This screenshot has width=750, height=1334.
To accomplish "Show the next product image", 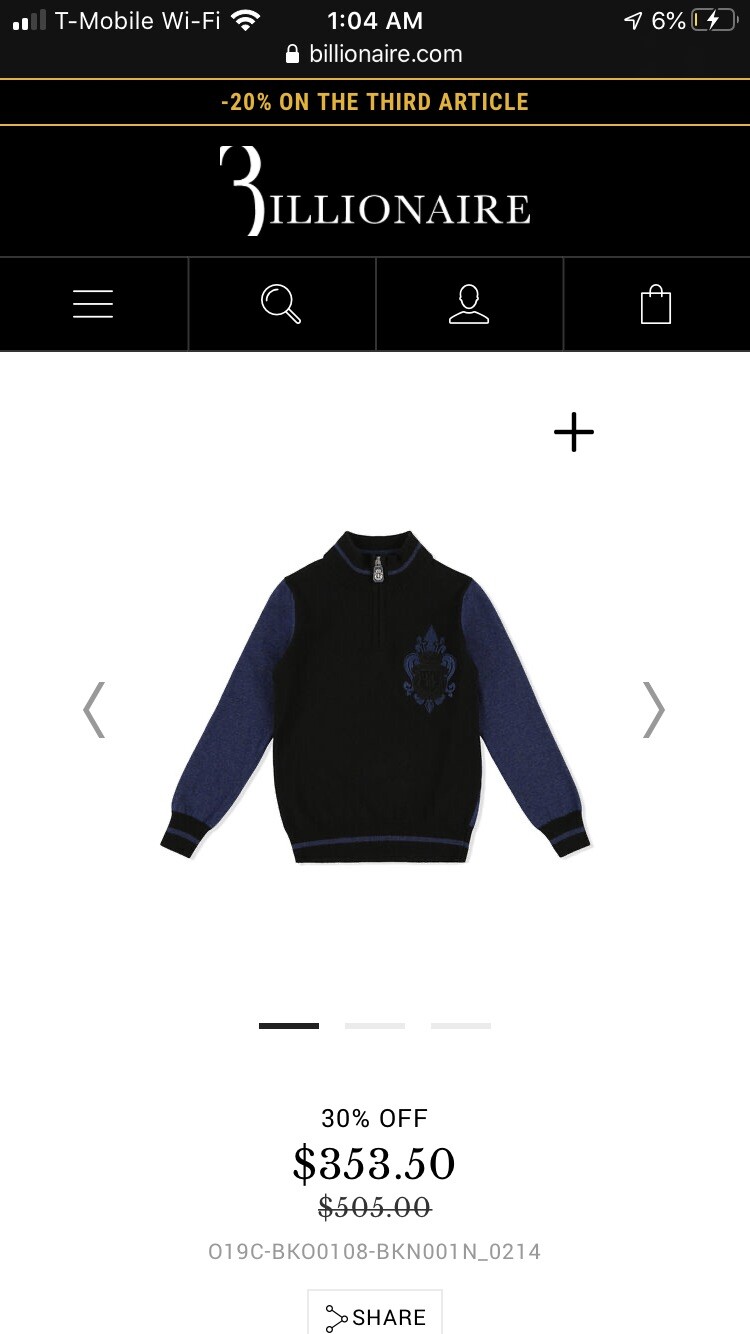I will [x=653, y=710].
